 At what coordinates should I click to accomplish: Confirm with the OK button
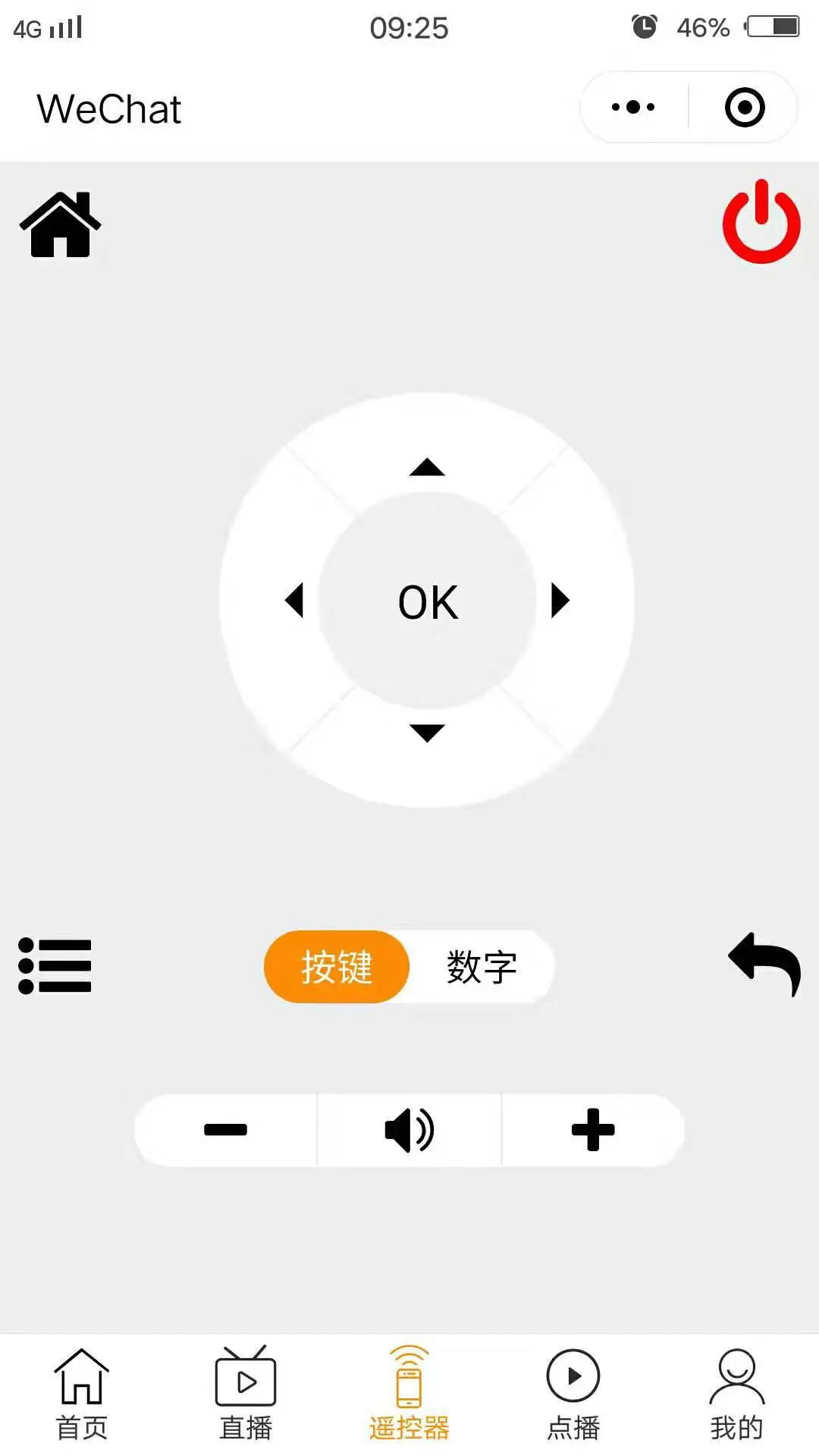[x=428, y=602]
